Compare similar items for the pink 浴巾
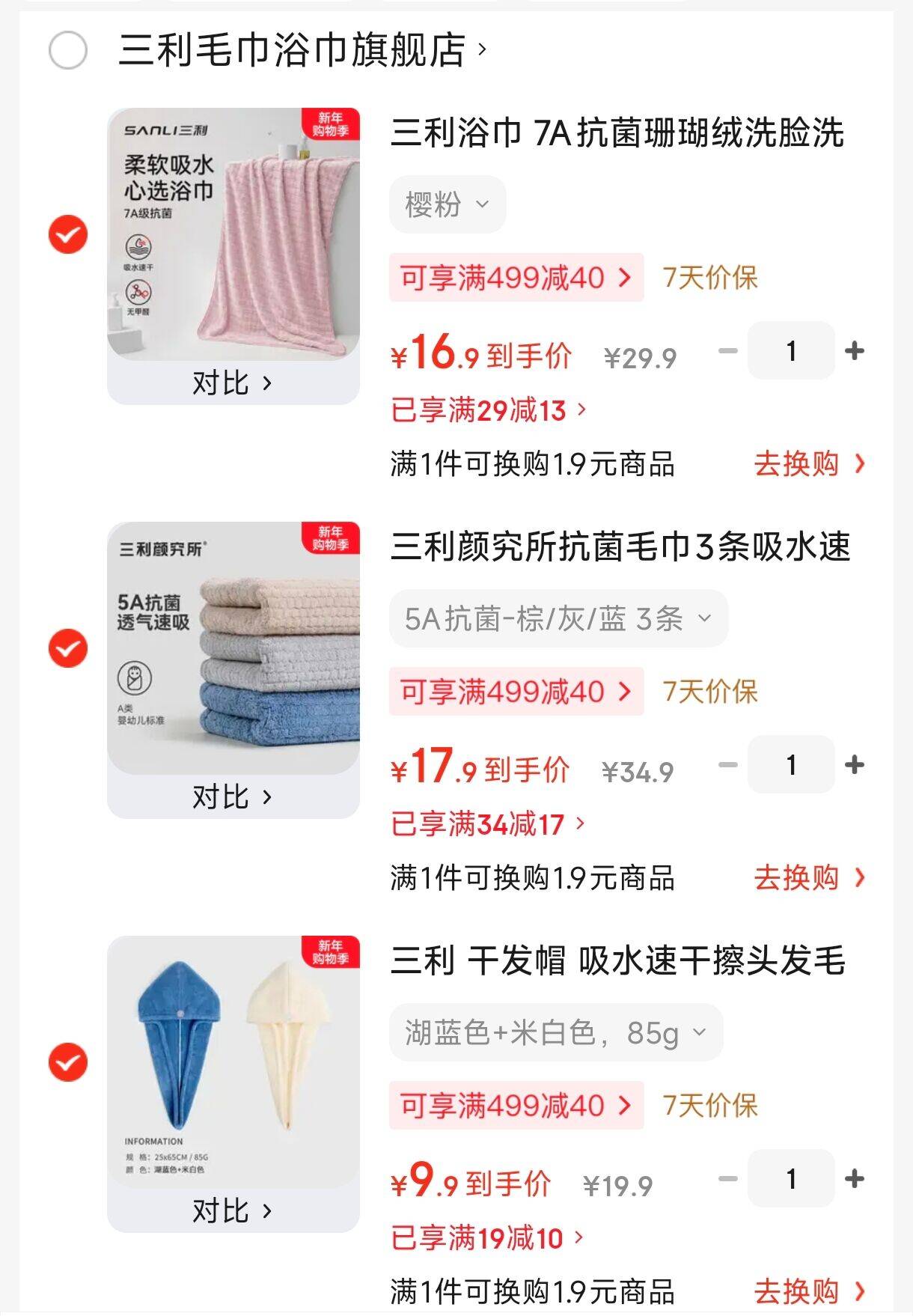This screenshot has height=1316, width=913. [233, 383]
